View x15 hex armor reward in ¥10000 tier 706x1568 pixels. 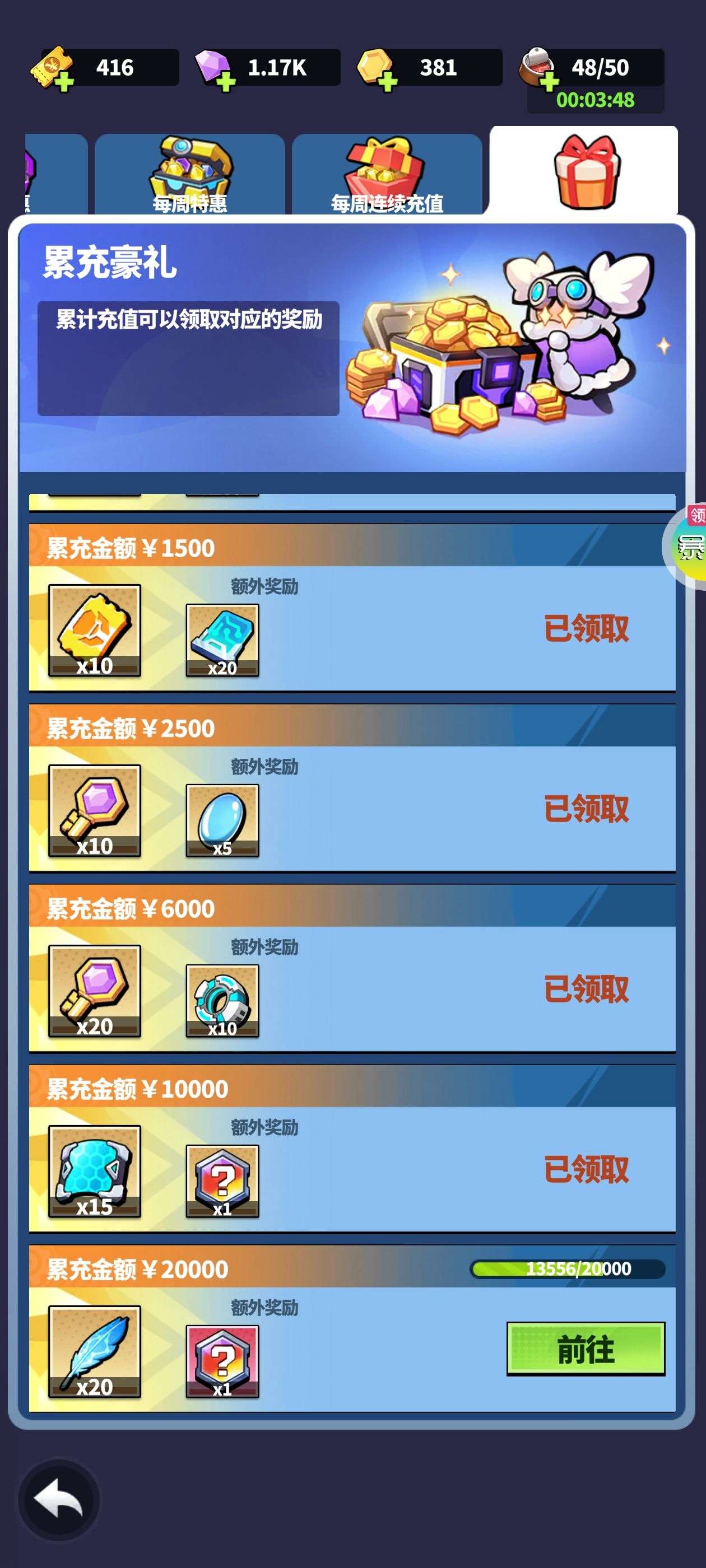point(95,1170)
